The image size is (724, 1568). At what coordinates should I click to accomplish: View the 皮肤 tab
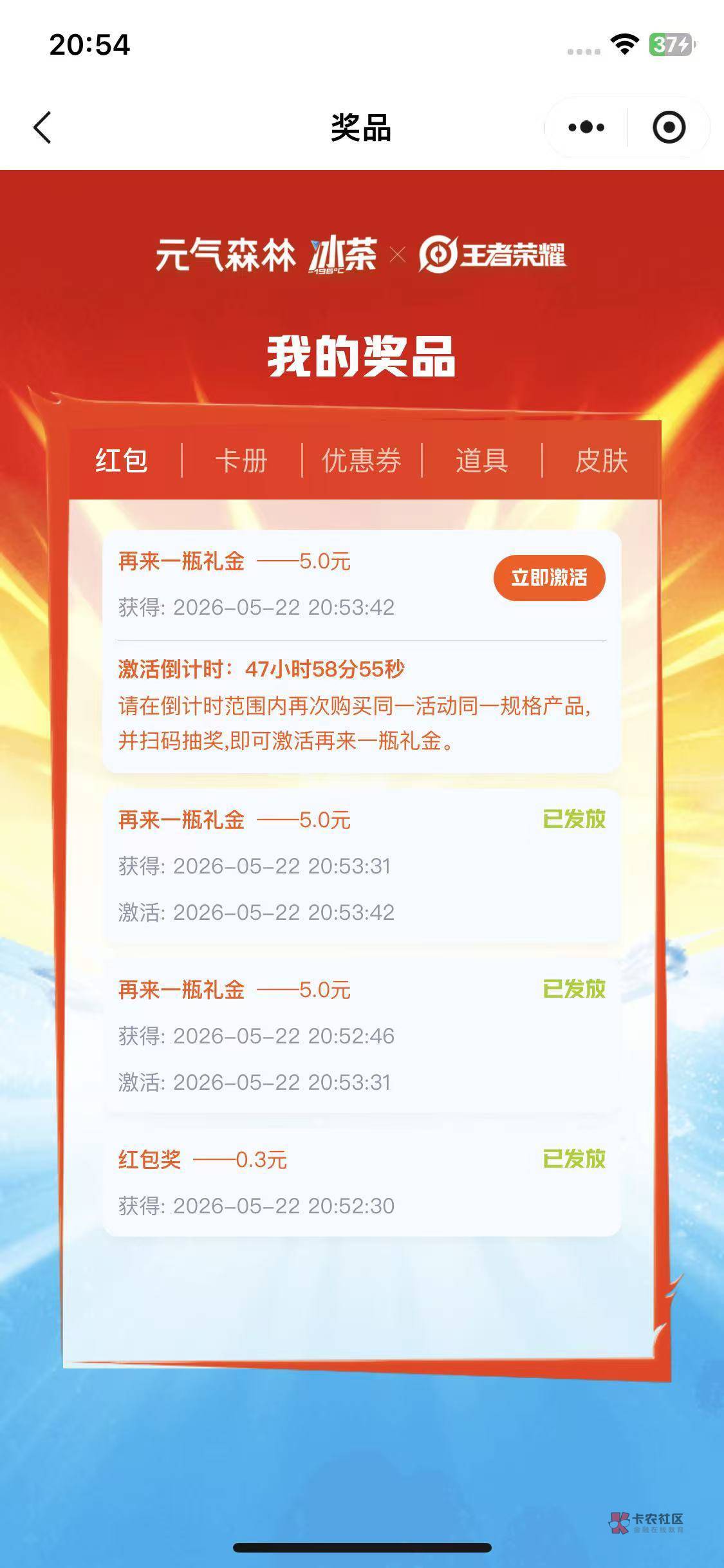[x=601, y=461]
